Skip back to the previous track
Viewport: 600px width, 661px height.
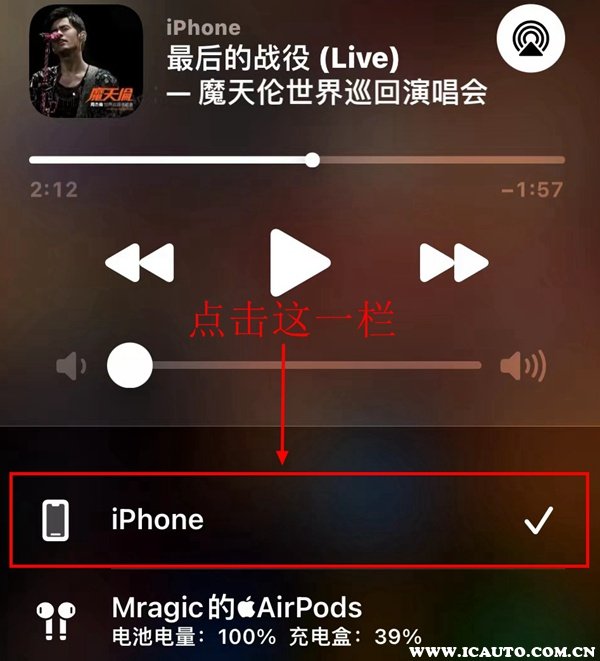[139, 264]
